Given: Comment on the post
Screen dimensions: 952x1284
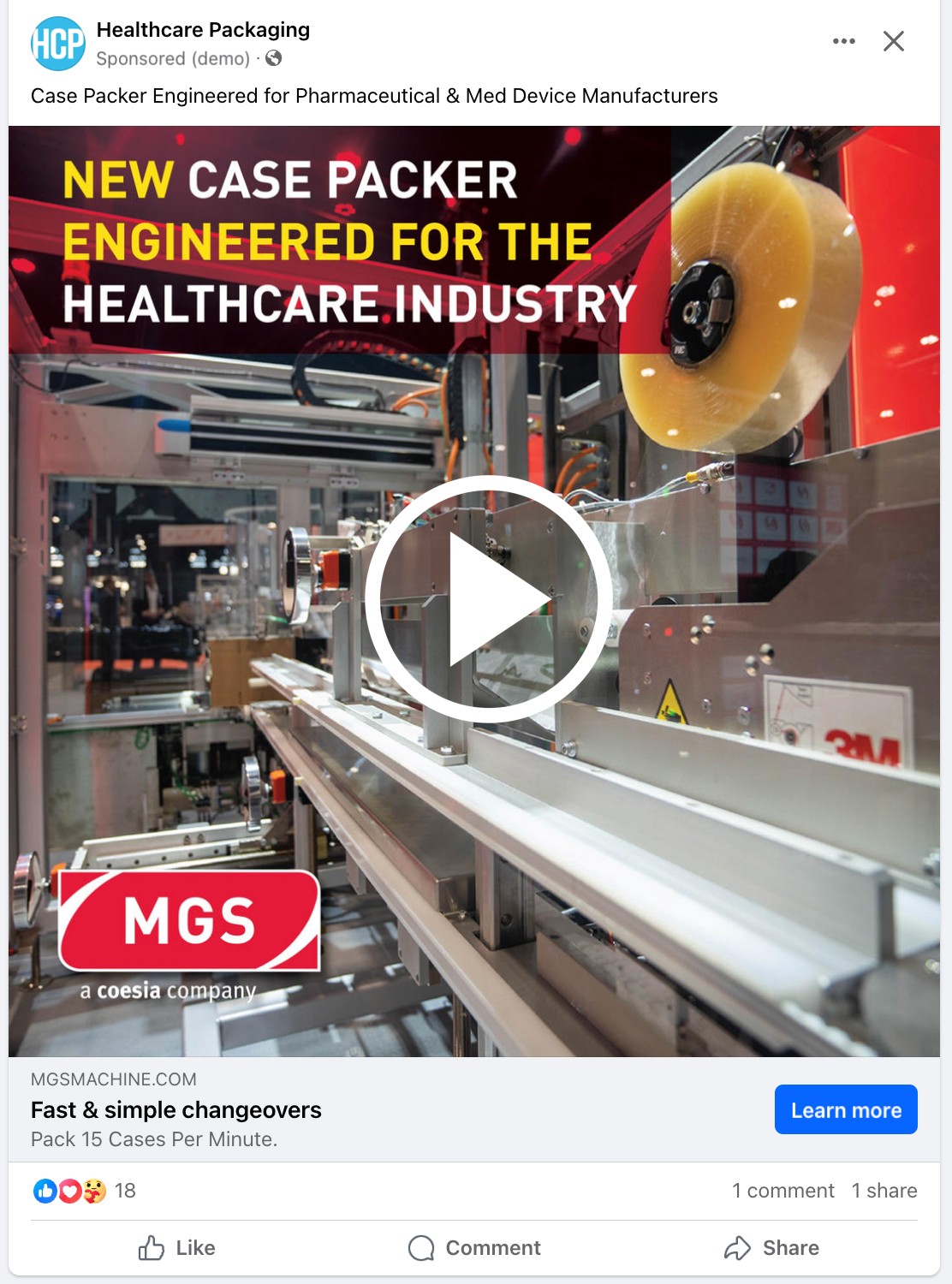Looking at the screenshot, I should click(474, 1247).
